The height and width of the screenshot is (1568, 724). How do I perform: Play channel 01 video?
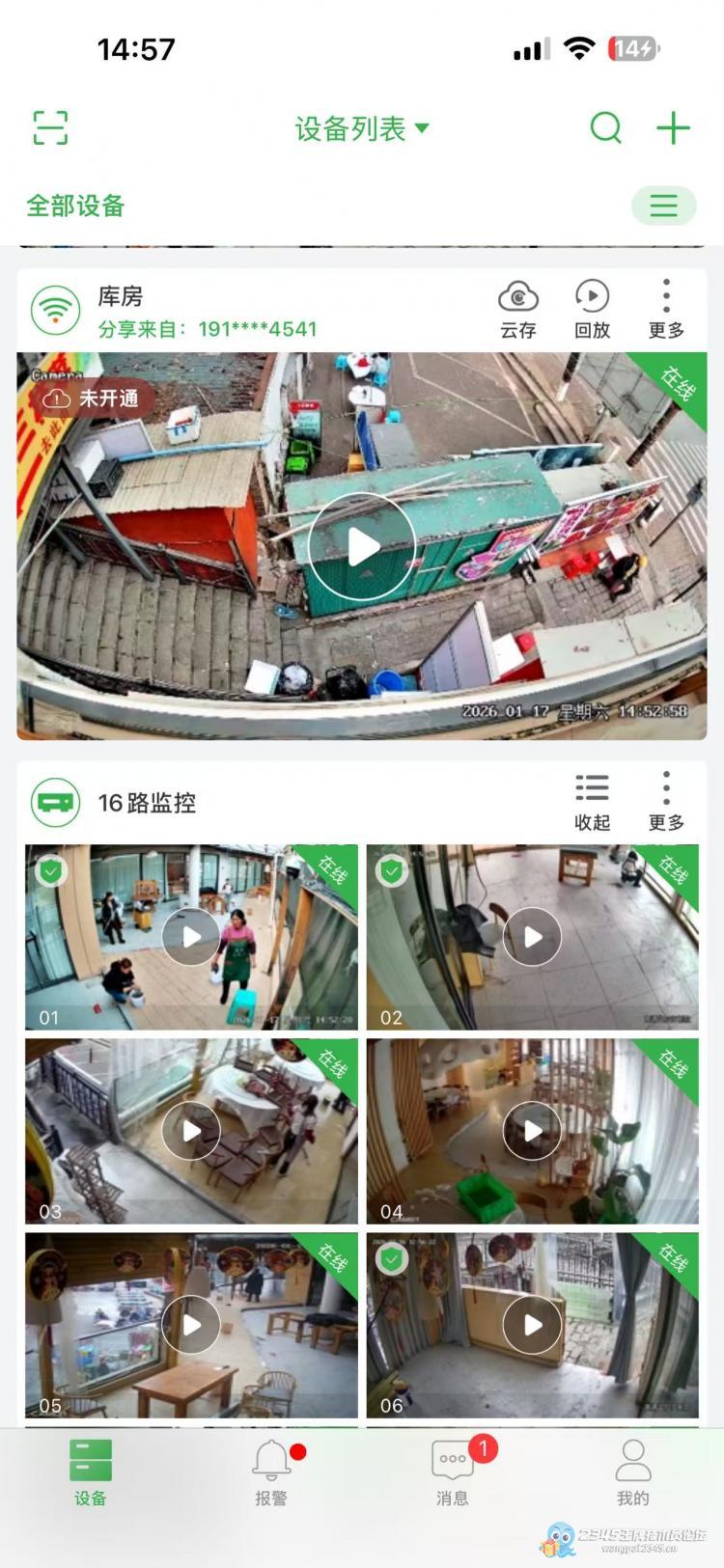click(191, 937)
